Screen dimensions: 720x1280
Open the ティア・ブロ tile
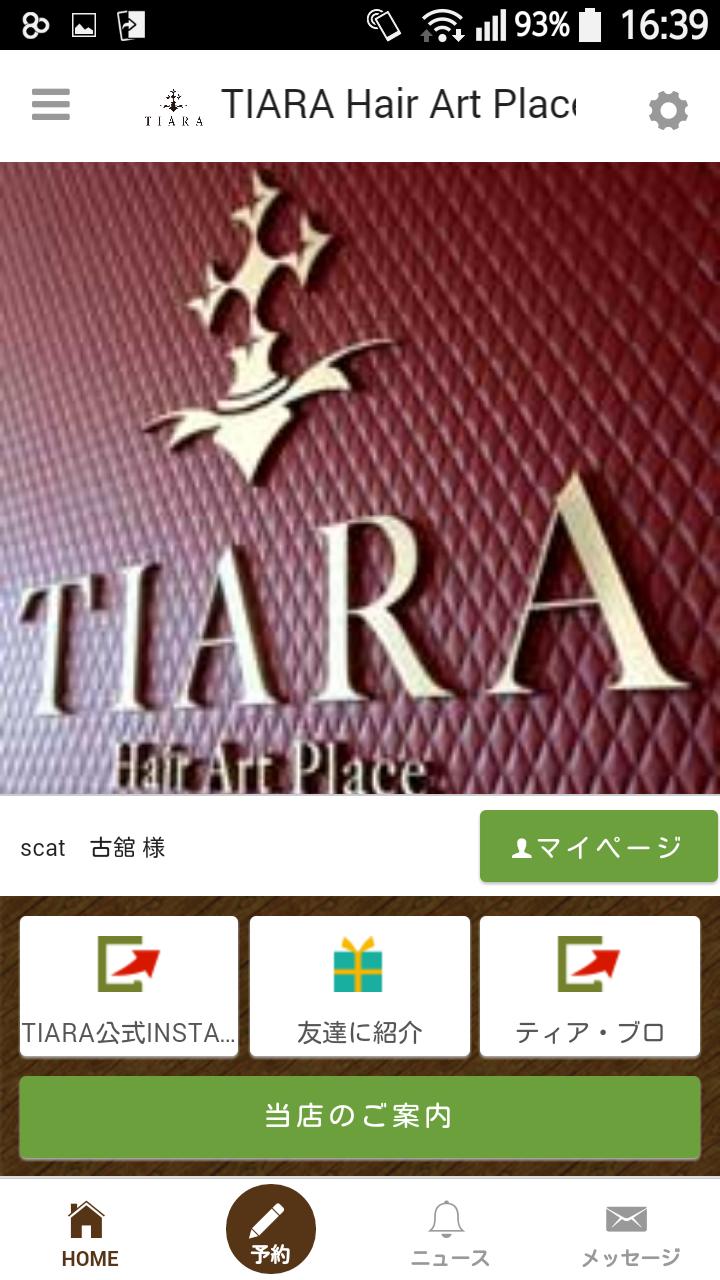click(589, 986)
